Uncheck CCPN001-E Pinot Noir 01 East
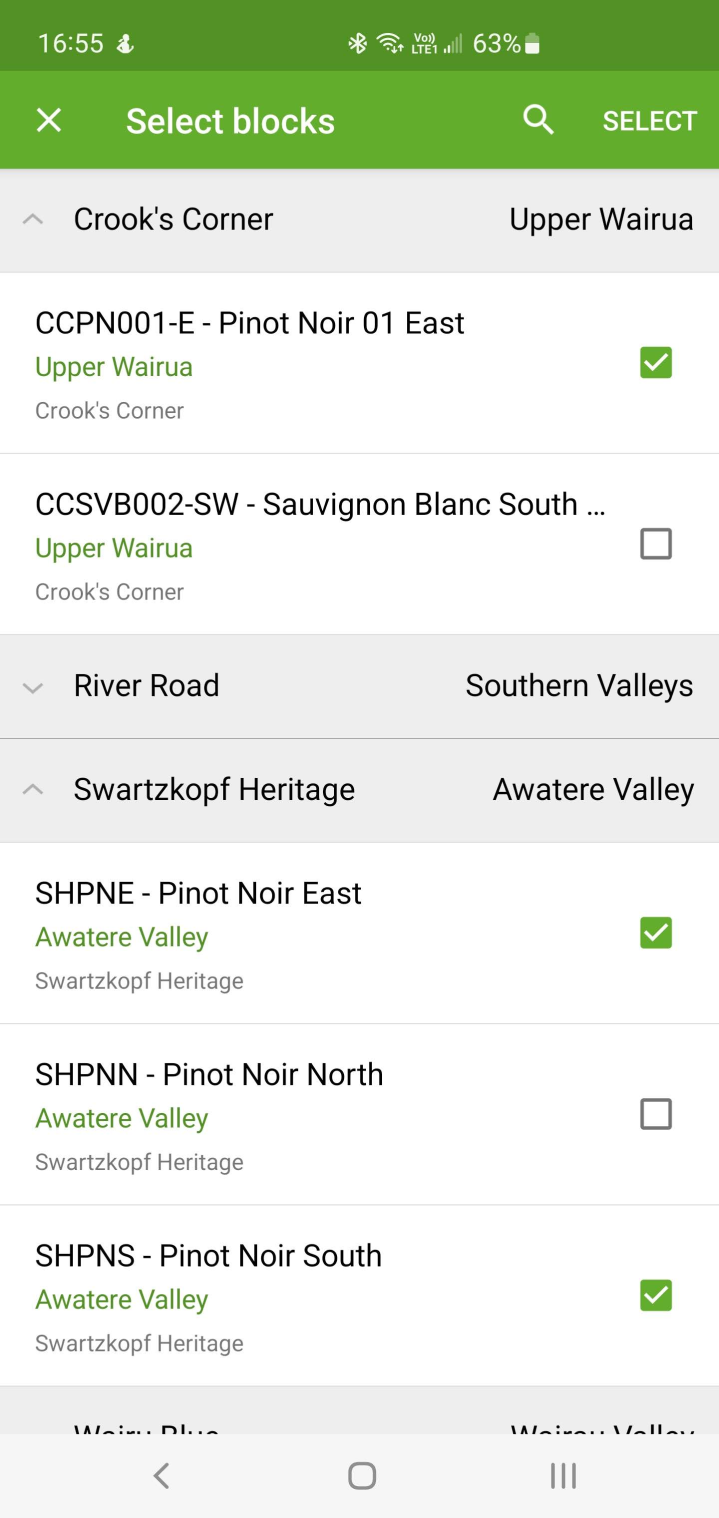719x1518 pixels. (656, 363)
